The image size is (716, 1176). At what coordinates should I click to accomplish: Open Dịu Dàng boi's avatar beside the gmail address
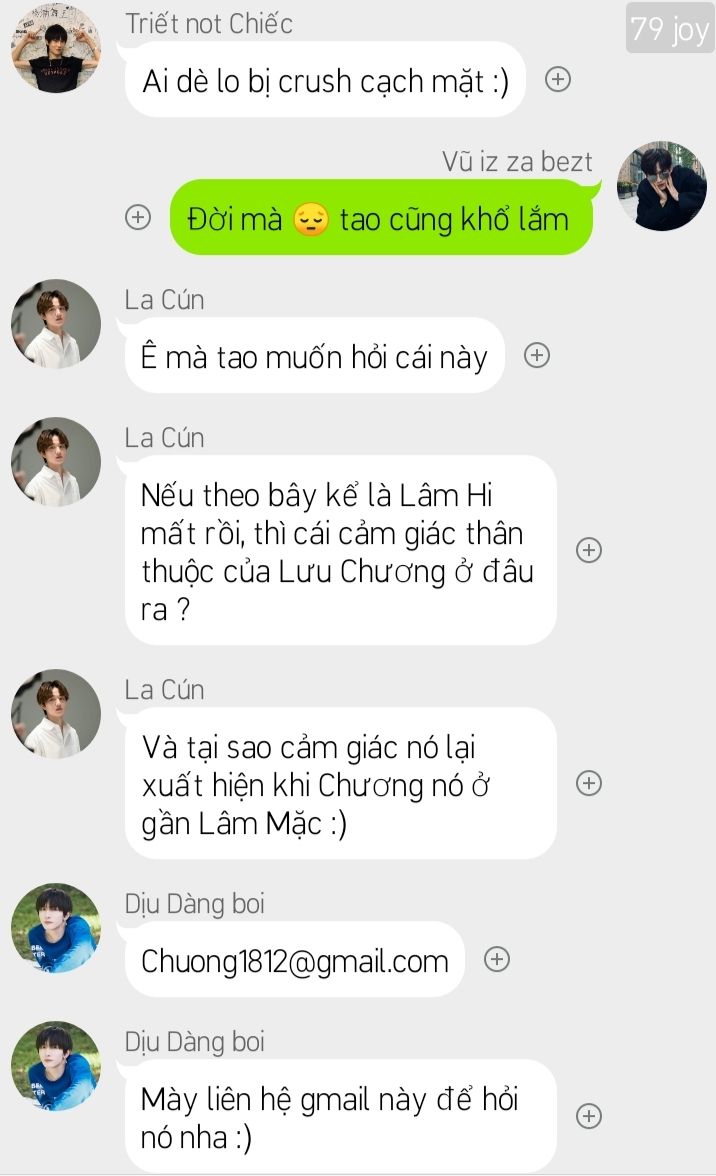(55, 928)
